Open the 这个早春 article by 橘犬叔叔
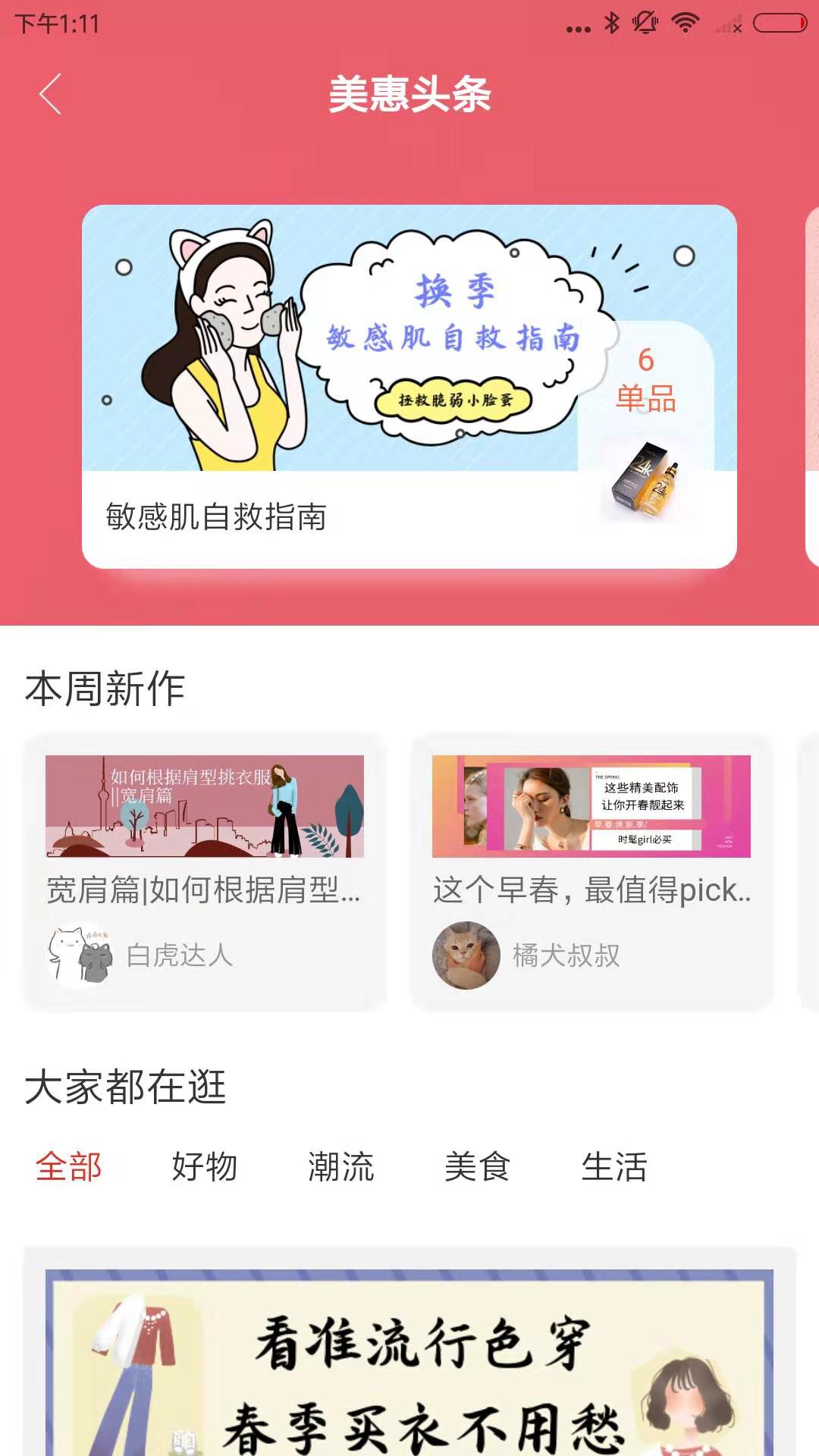This screenshot has width=819, height=1456. 591,872
